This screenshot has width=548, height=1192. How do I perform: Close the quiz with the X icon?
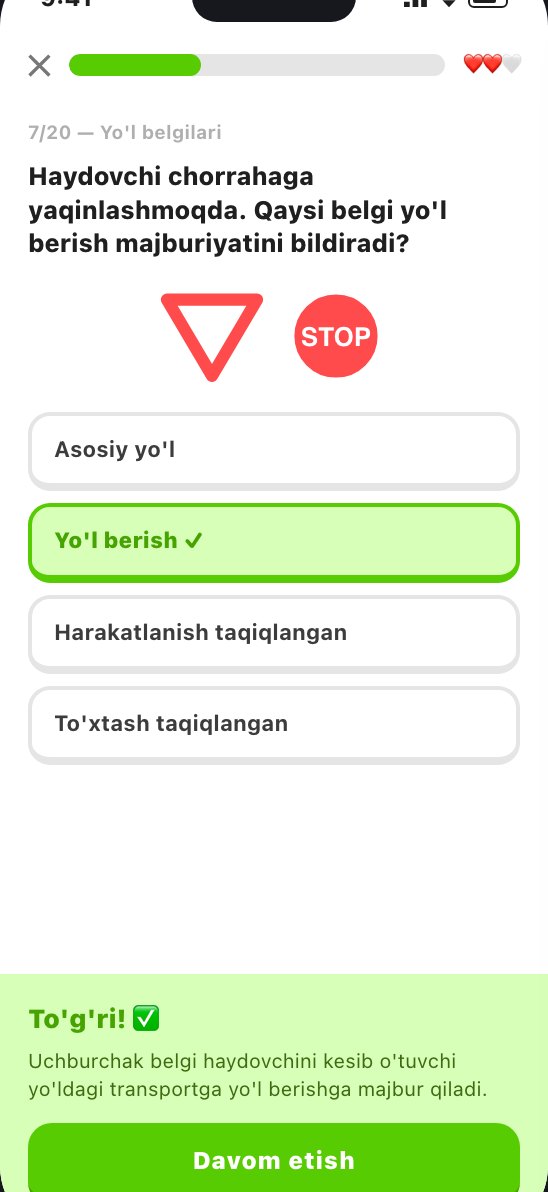[40, 65]
